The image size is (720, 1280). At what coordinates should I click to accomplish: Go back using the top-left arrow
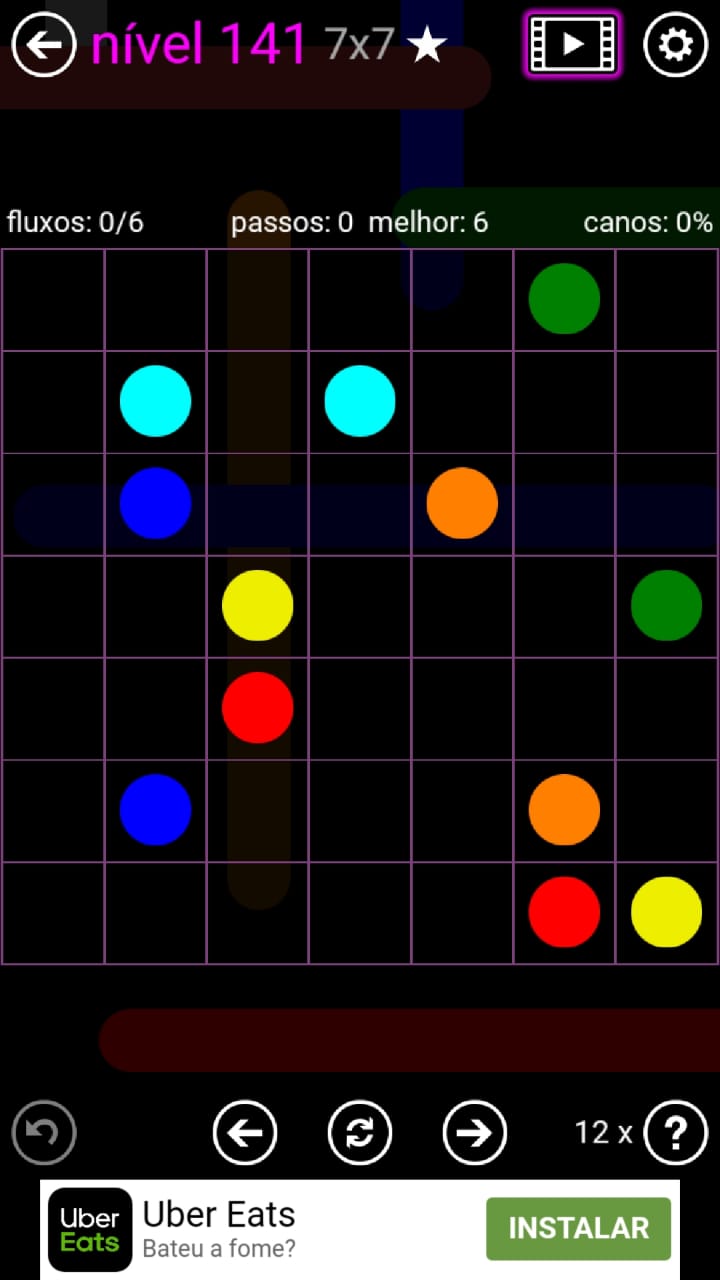tap(44, 45)
